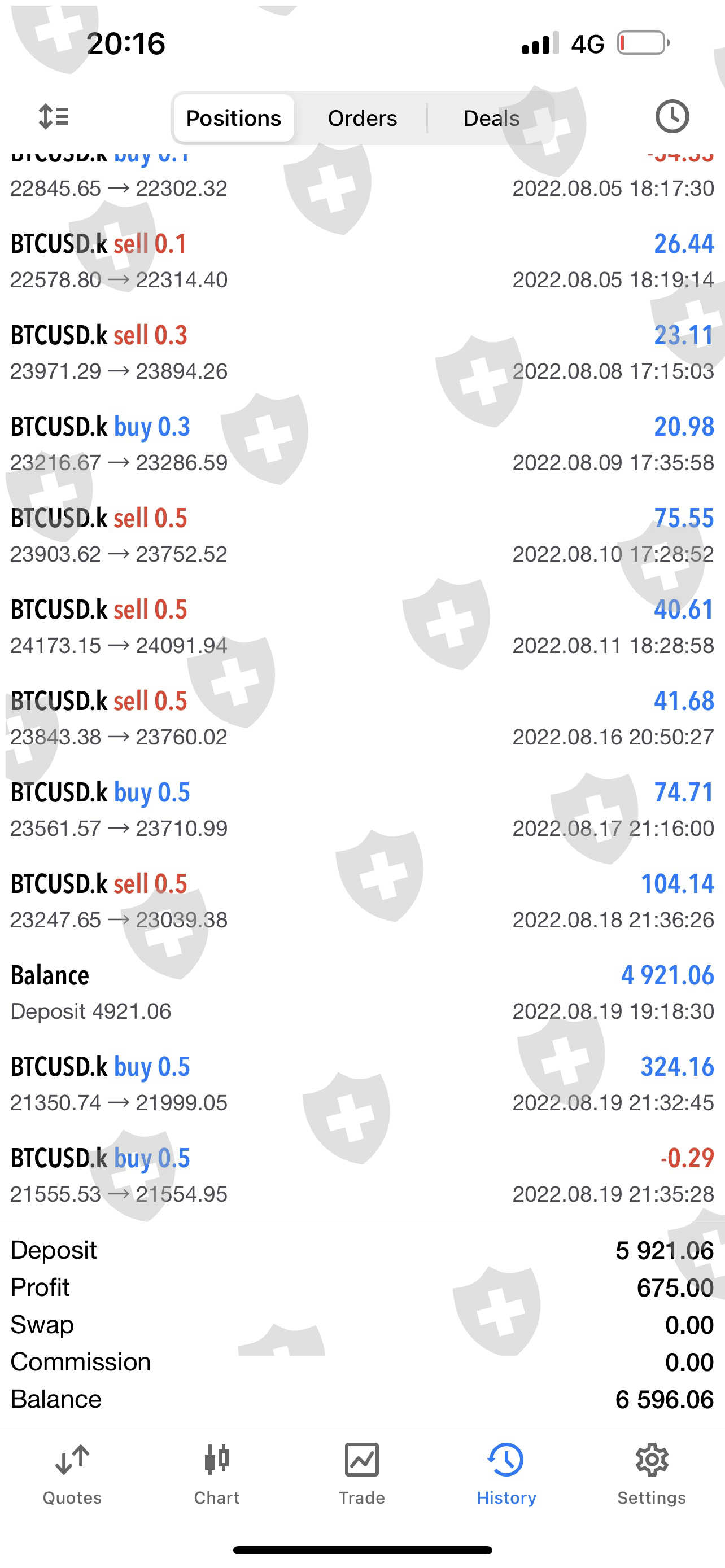
Task: Expand the Balance deposit 4921.06 entry
Action: (x=362, y=993)
